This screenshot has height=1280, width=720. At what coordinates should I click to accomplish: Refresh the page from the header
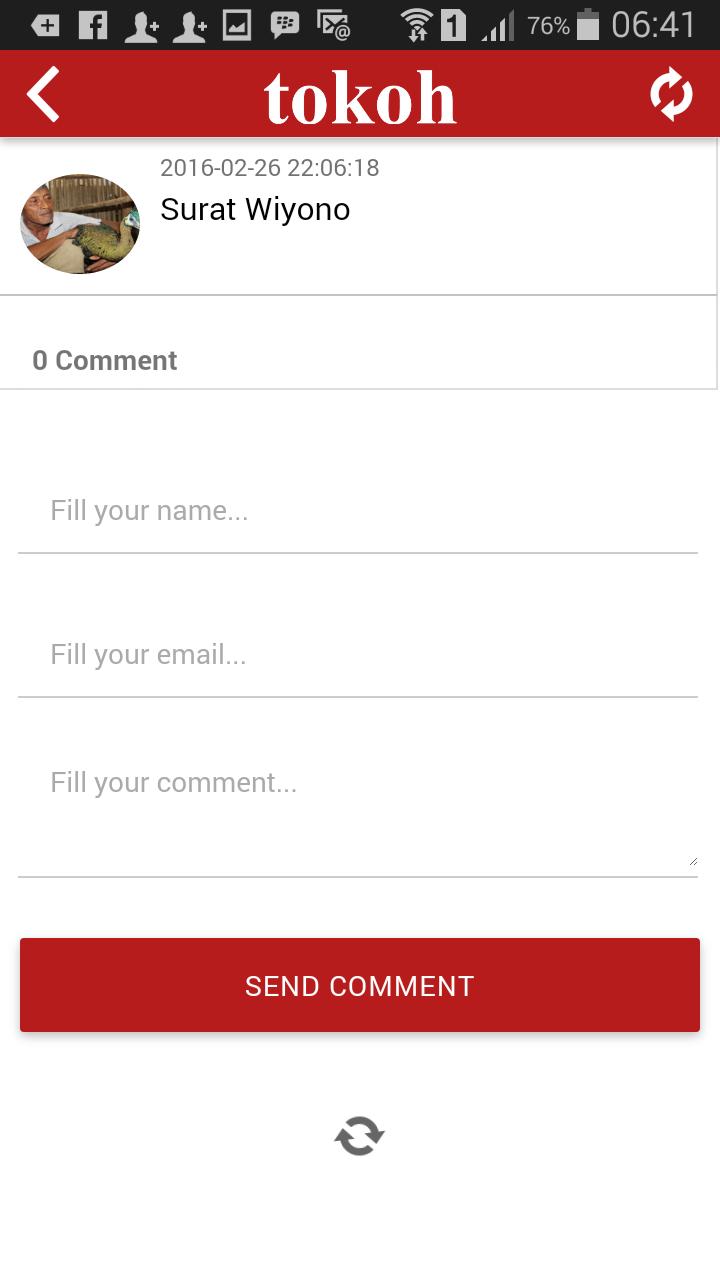pos(671,95)
